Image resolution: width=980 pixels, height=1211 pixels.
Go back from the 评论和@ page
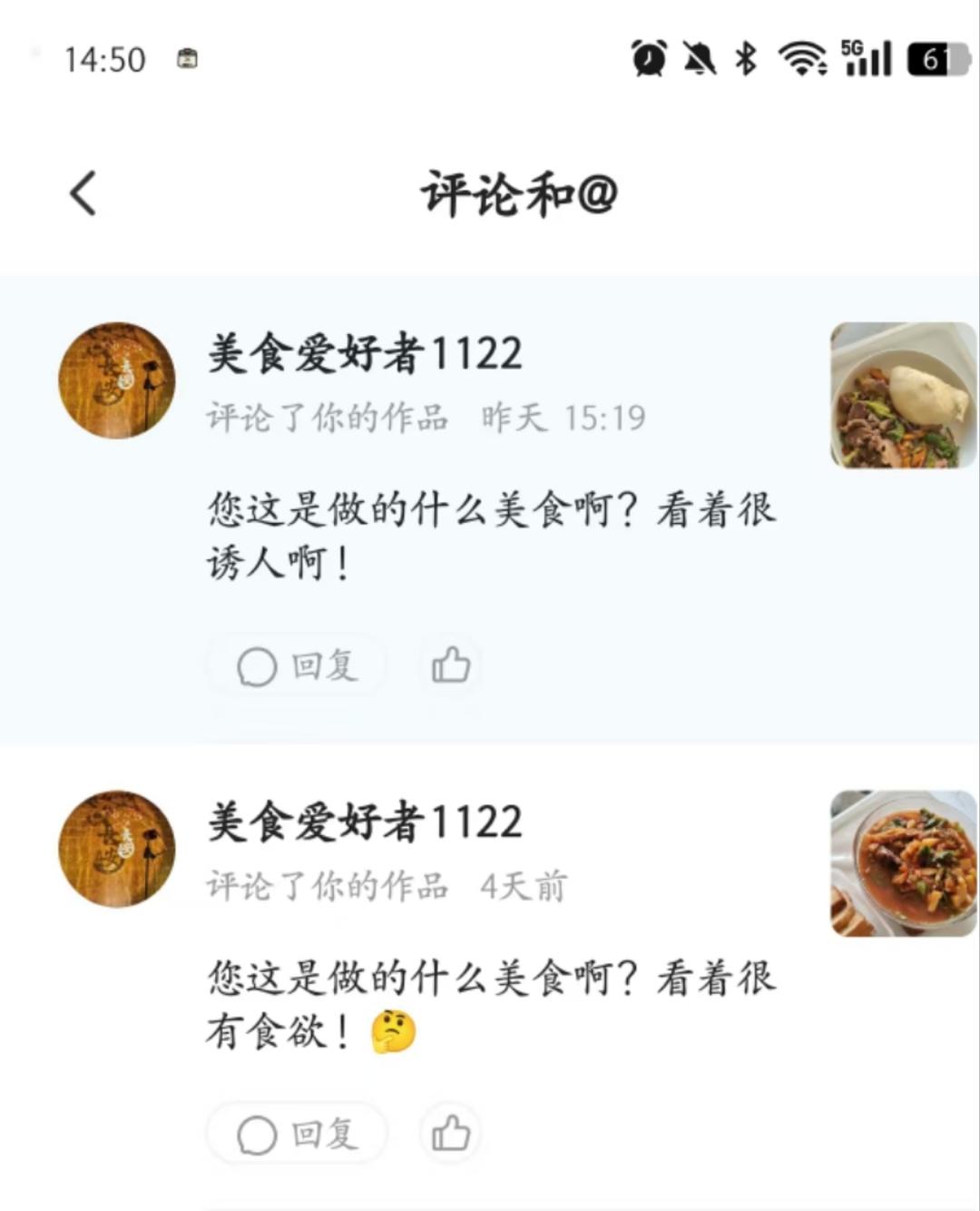point(83,193)
